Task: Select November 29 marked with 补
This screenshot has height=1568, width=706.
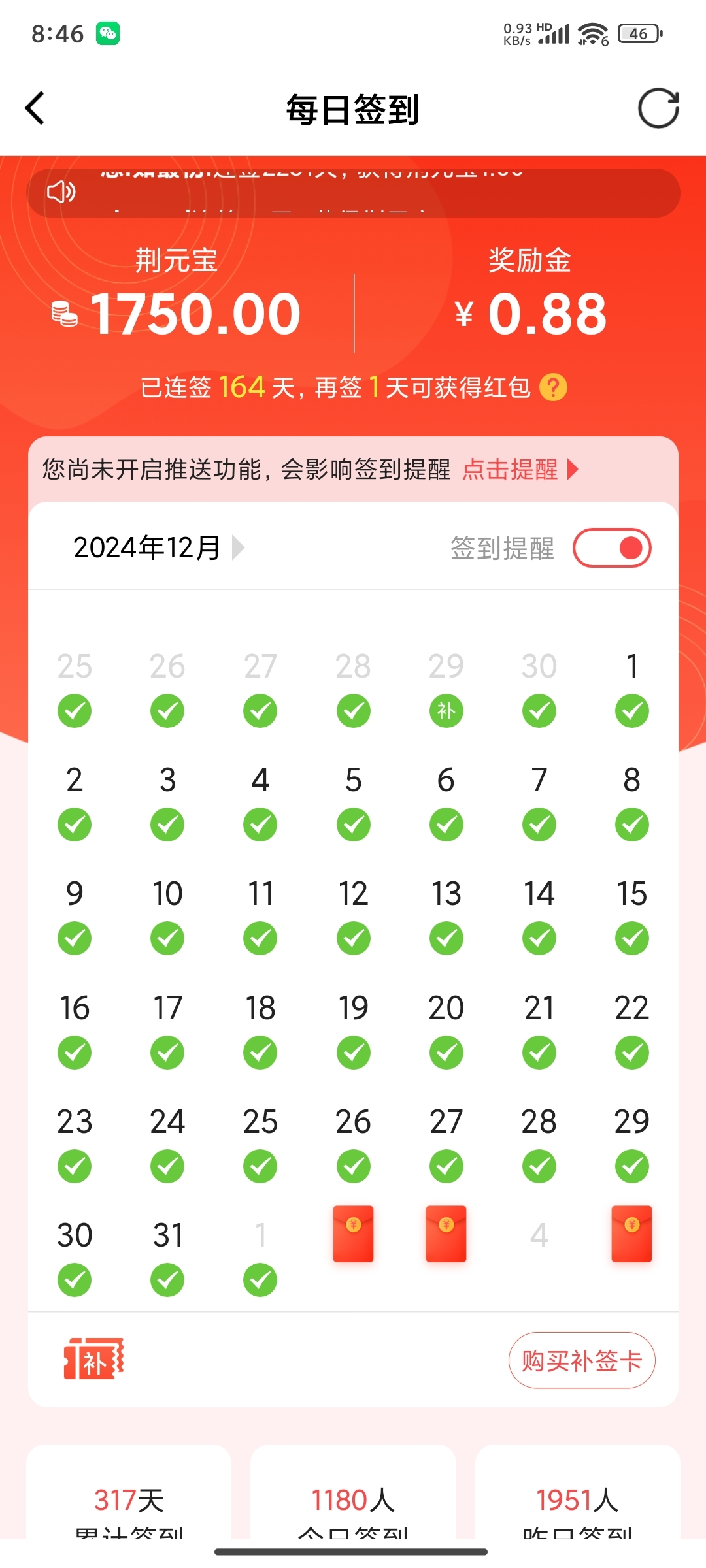Action: 446,710
